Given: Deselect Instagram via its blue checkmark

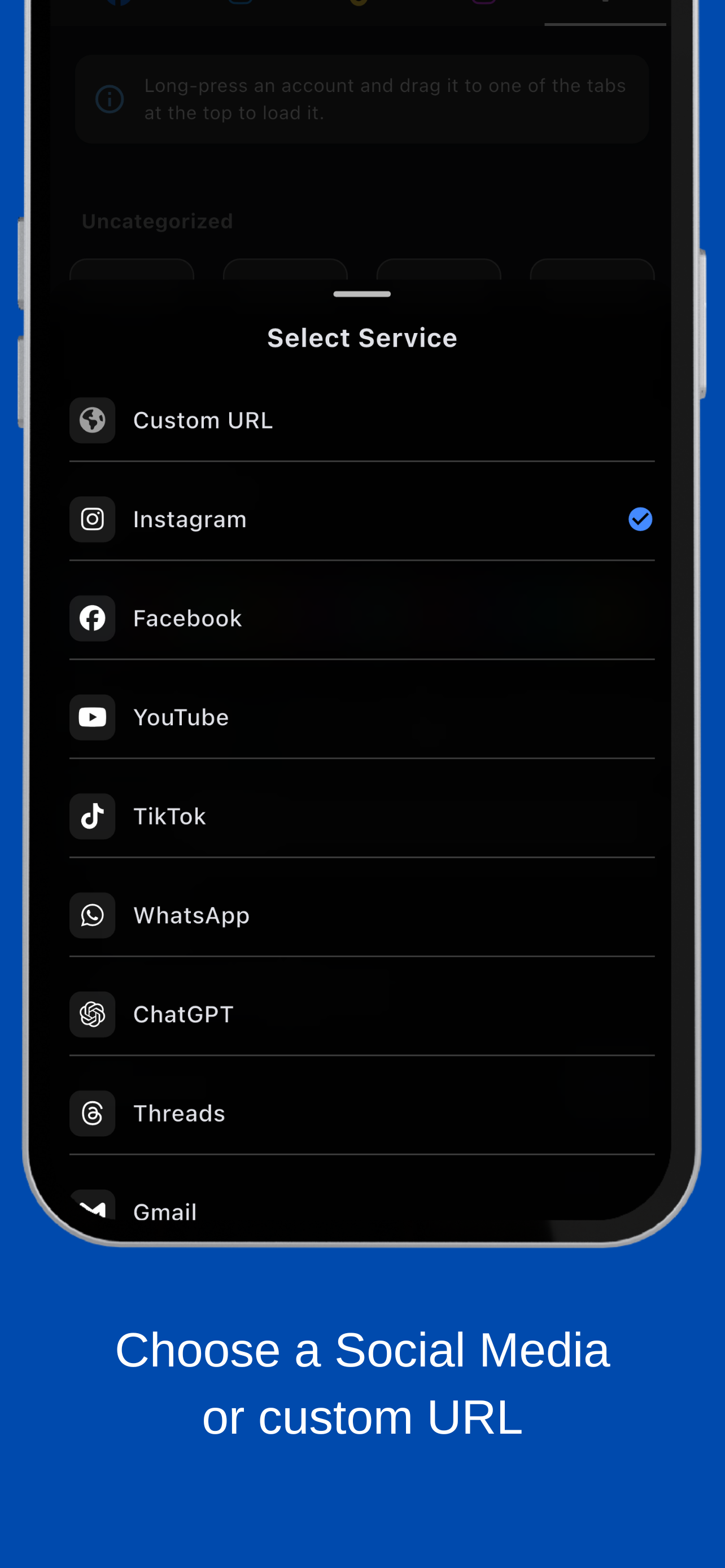Looking at the screenshot, I should [640, 519].
